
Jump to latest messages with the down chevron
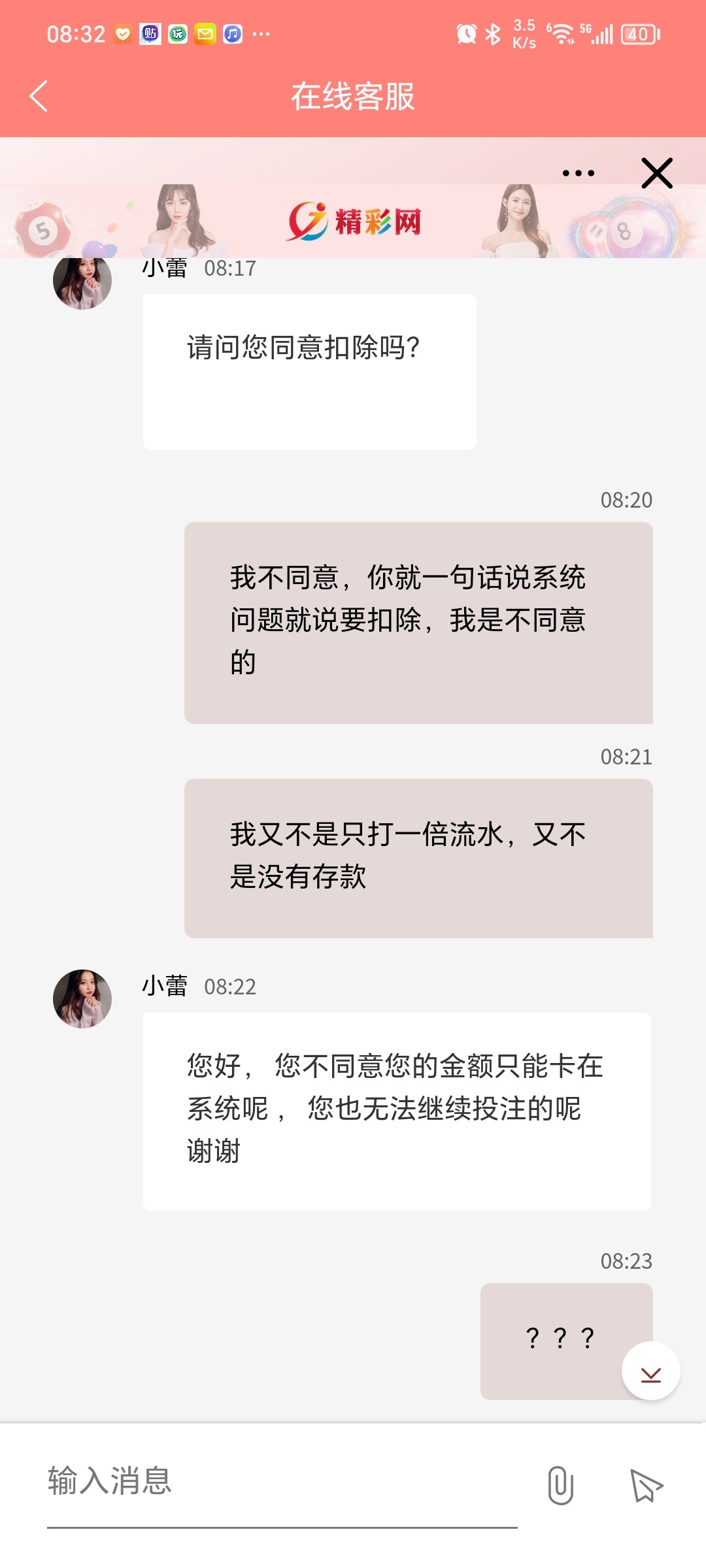point(650,1371)
